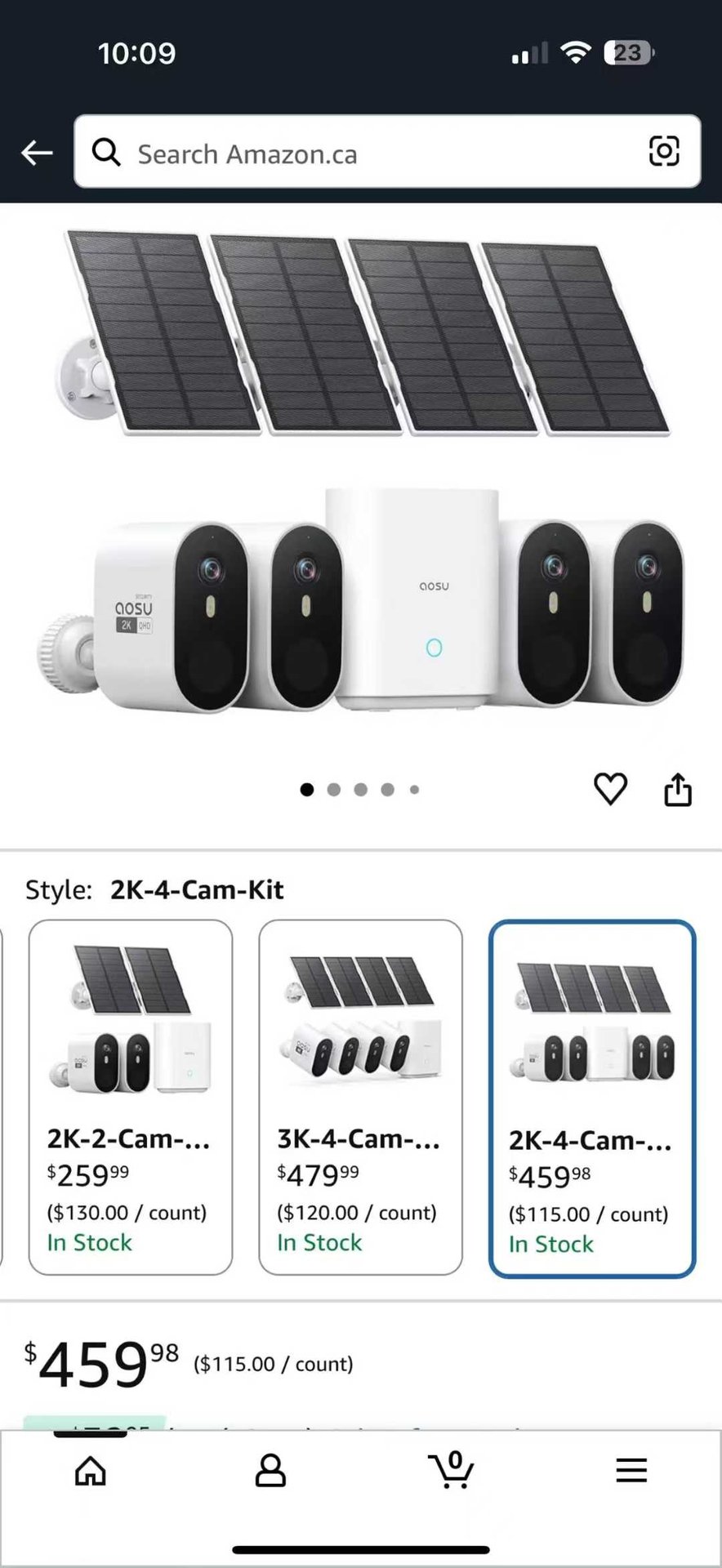Screen dimensions: 722x1568
Task: Choose the 3K-4-Cam style at $479.99
Action: click(360, 1097)
